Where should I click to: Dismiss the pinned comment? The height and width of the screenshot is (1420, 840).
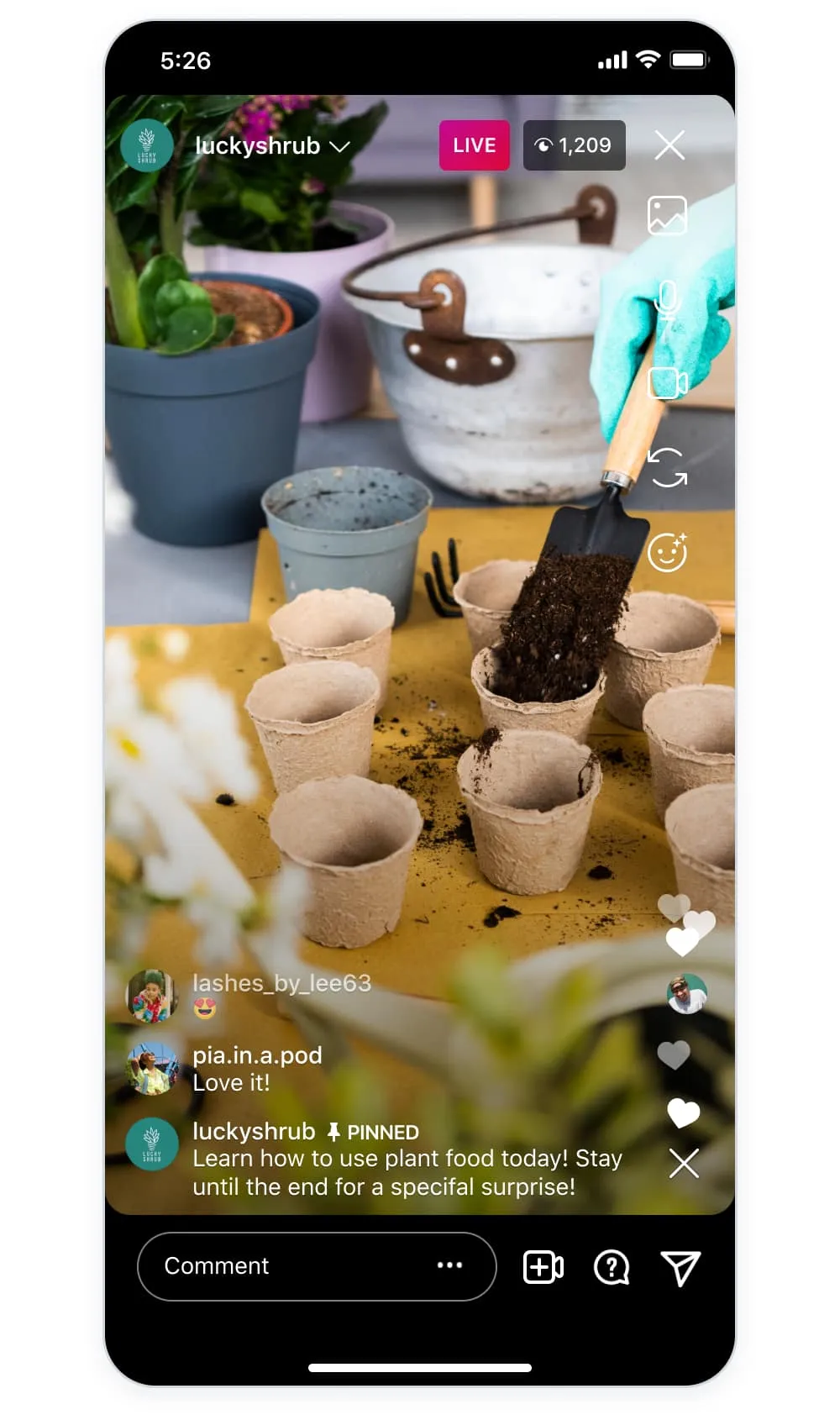[684, 1164]
